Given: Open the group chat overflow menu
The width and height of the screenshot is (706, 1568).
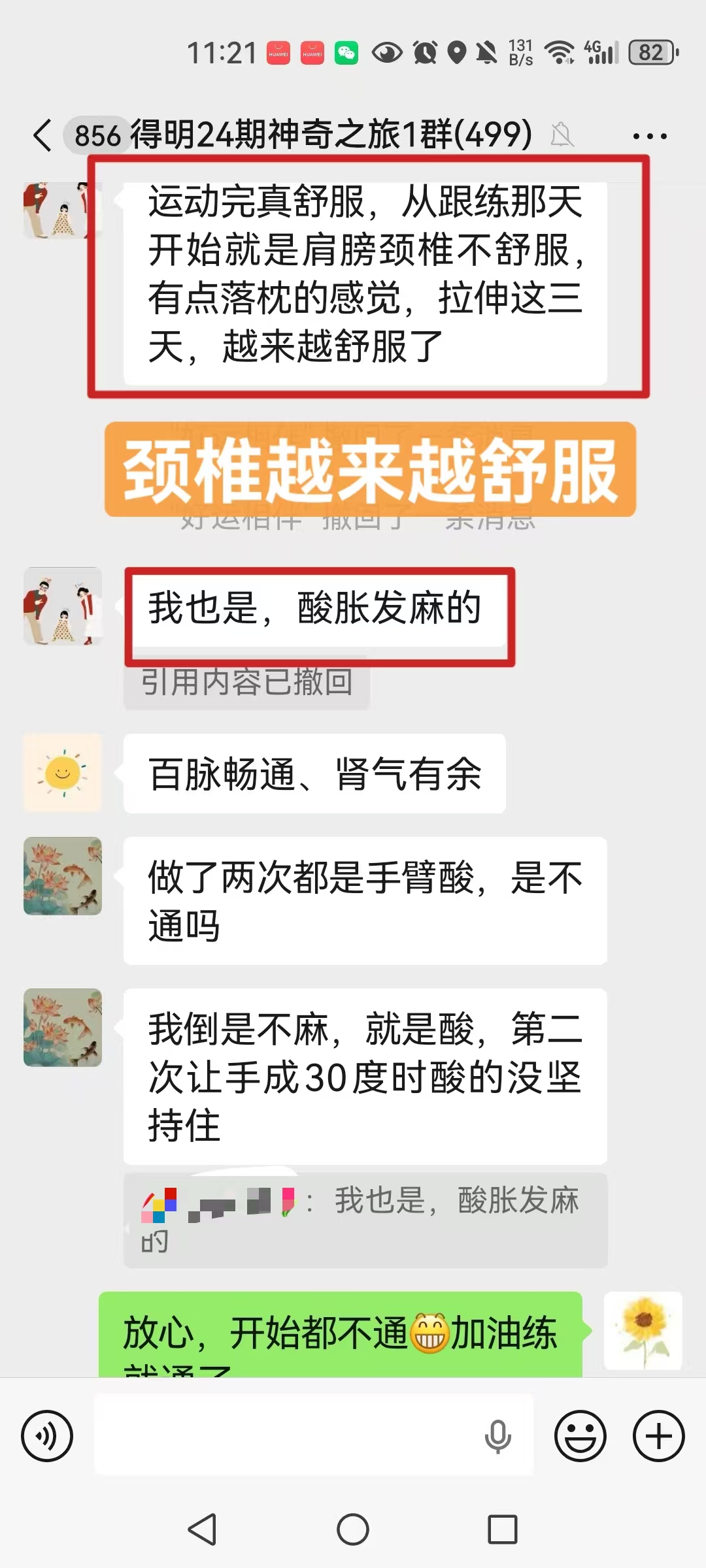Looking at the screenshot, I should click(649, 137).
